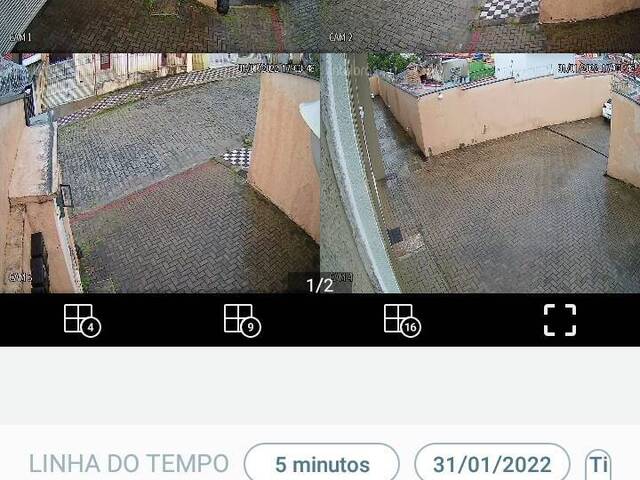Open the CAM 1 top-left feed
The width and height of the screenshot is (640, 480).
click(x=160, y=24)
